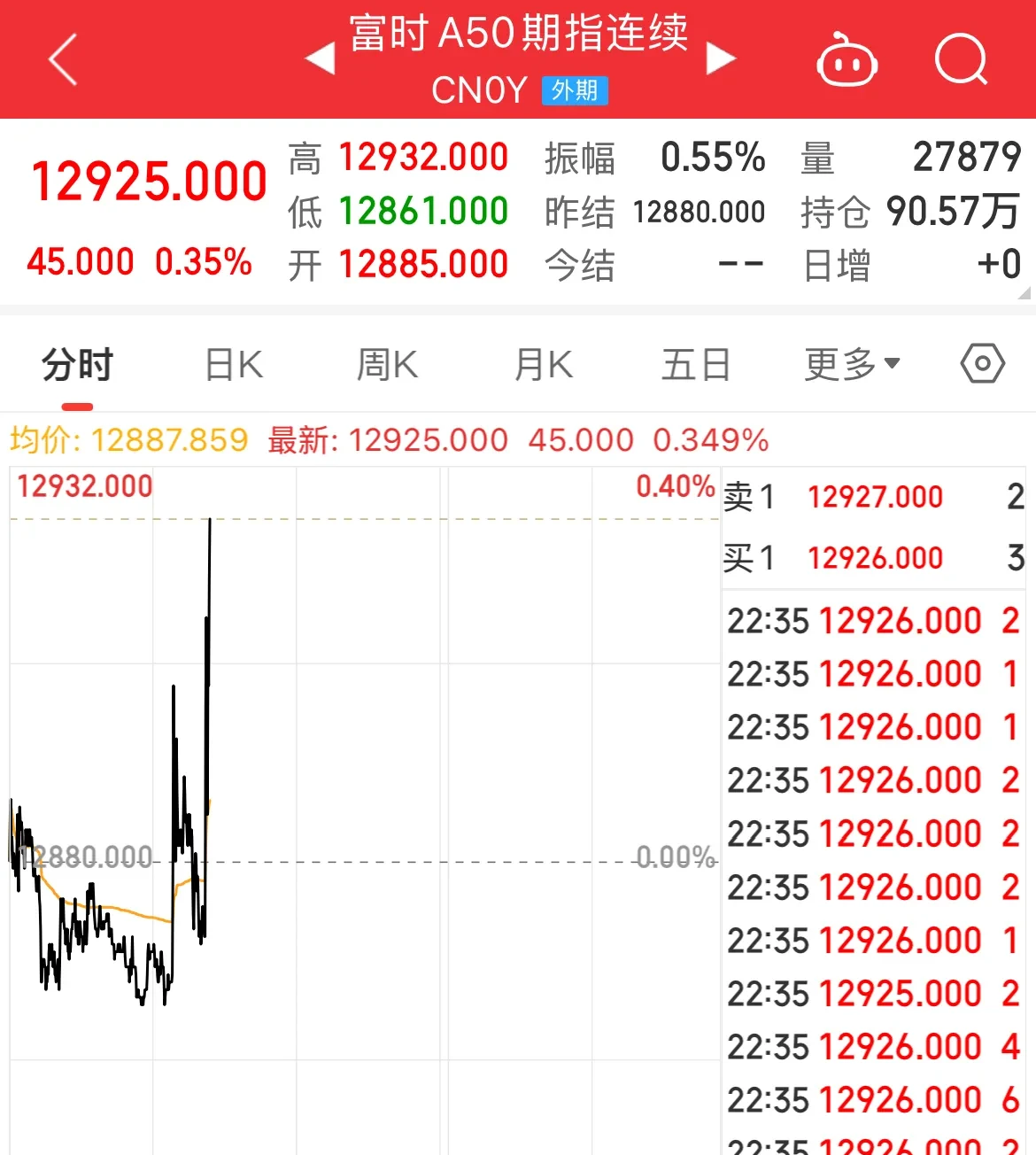The height and width of the screenshot is (1155, 1036).
Task: Open the search icon
Action: [962, 59]
